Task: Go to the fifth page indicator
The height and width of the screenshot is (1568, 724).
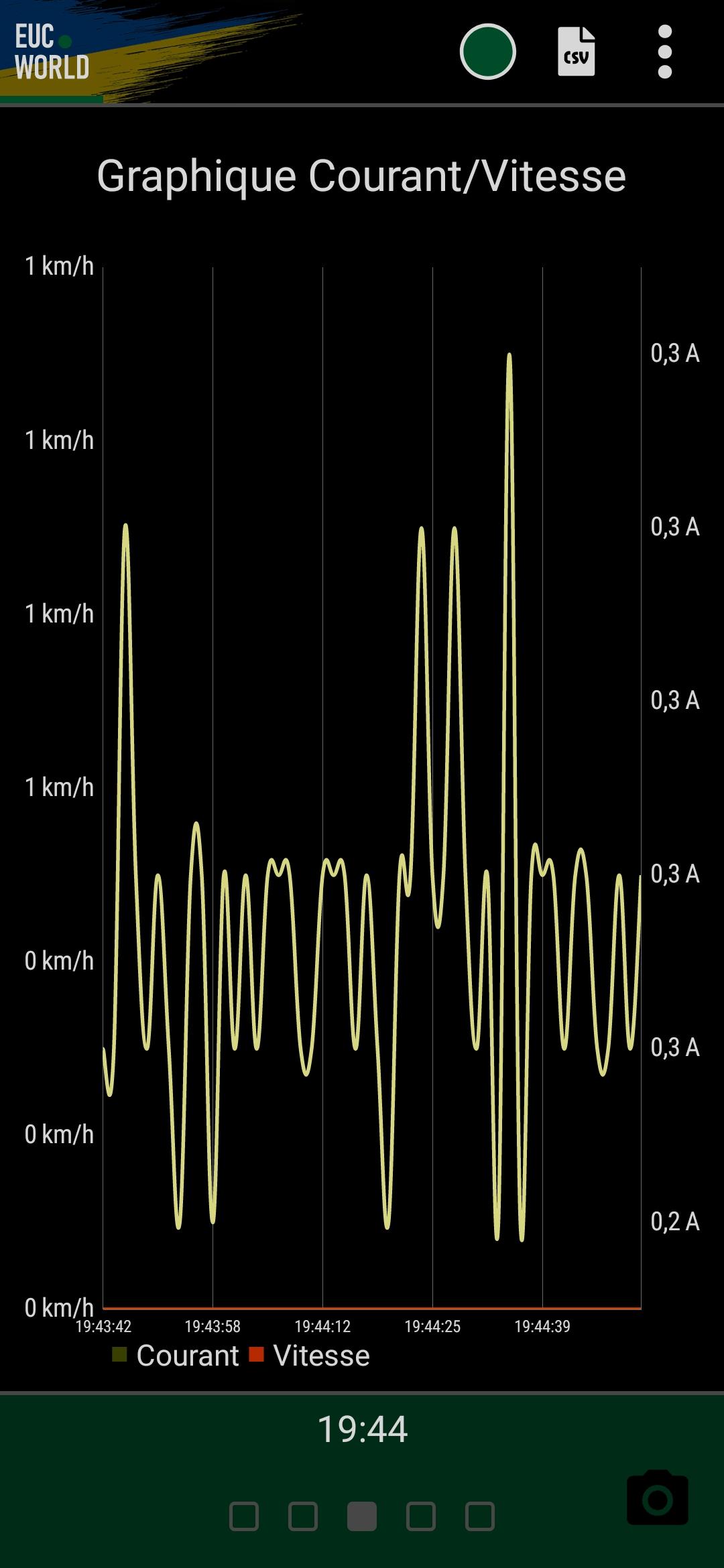Action: [x=480, y=1516]
